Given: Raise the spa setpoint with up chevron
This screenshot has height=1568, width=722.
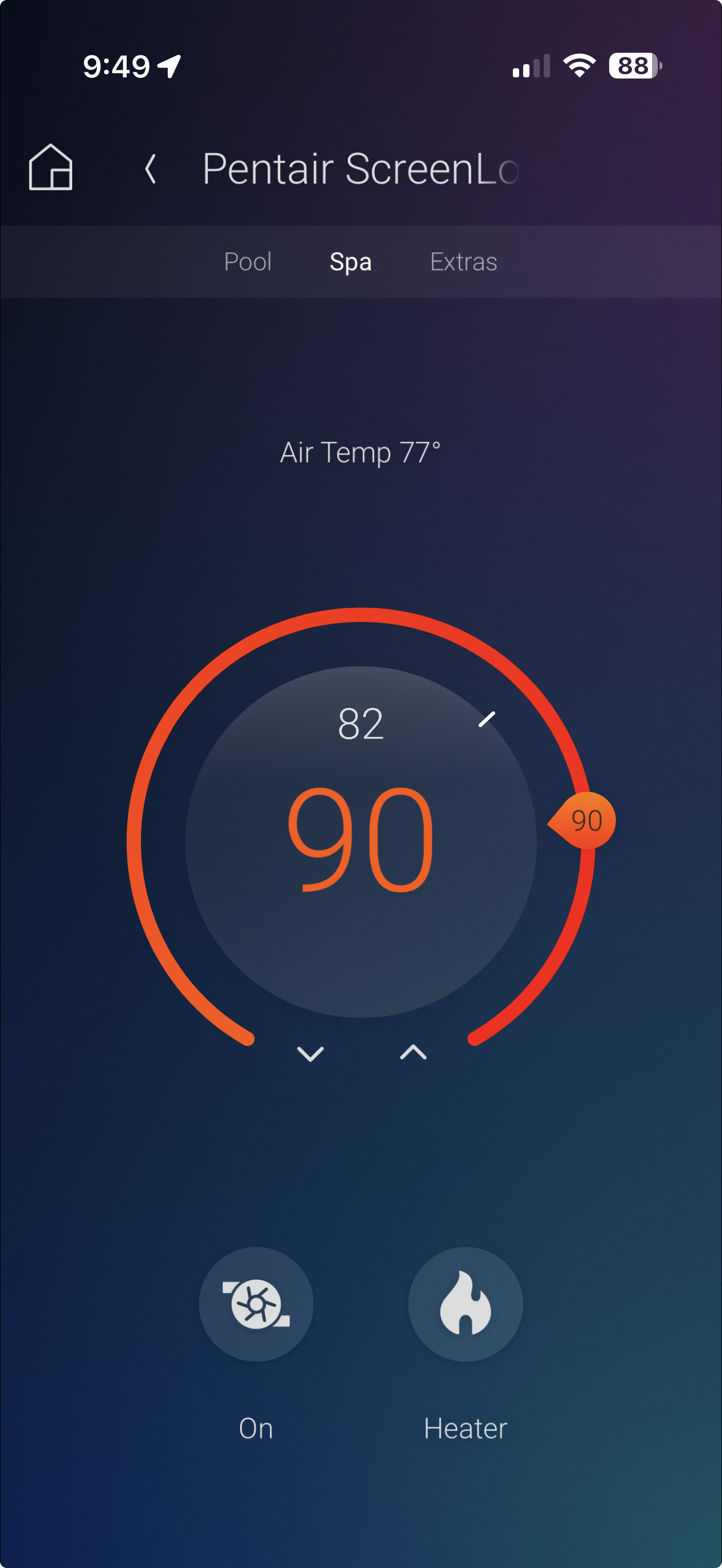Looking at the screenshot, I should 413,1052.
